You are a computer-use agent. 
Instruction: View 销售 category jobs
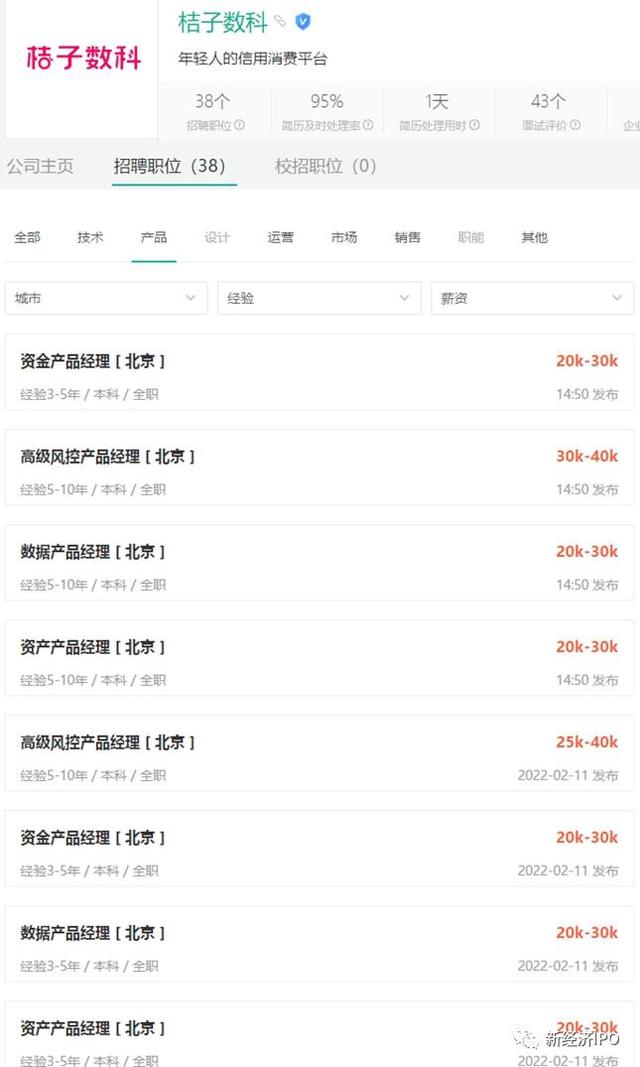pos(407,238)
